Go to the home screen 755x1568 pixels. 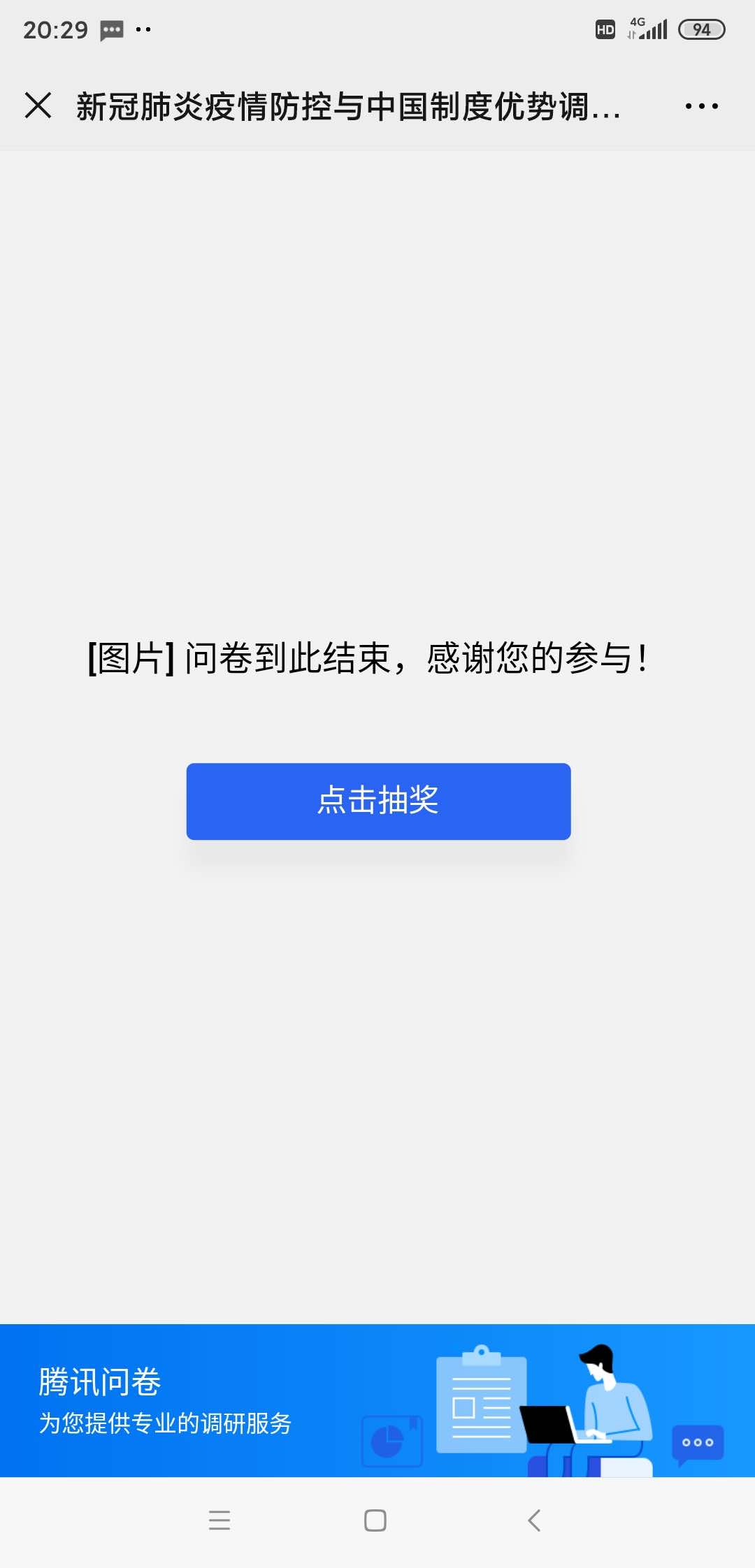[x=375, y=1520]
